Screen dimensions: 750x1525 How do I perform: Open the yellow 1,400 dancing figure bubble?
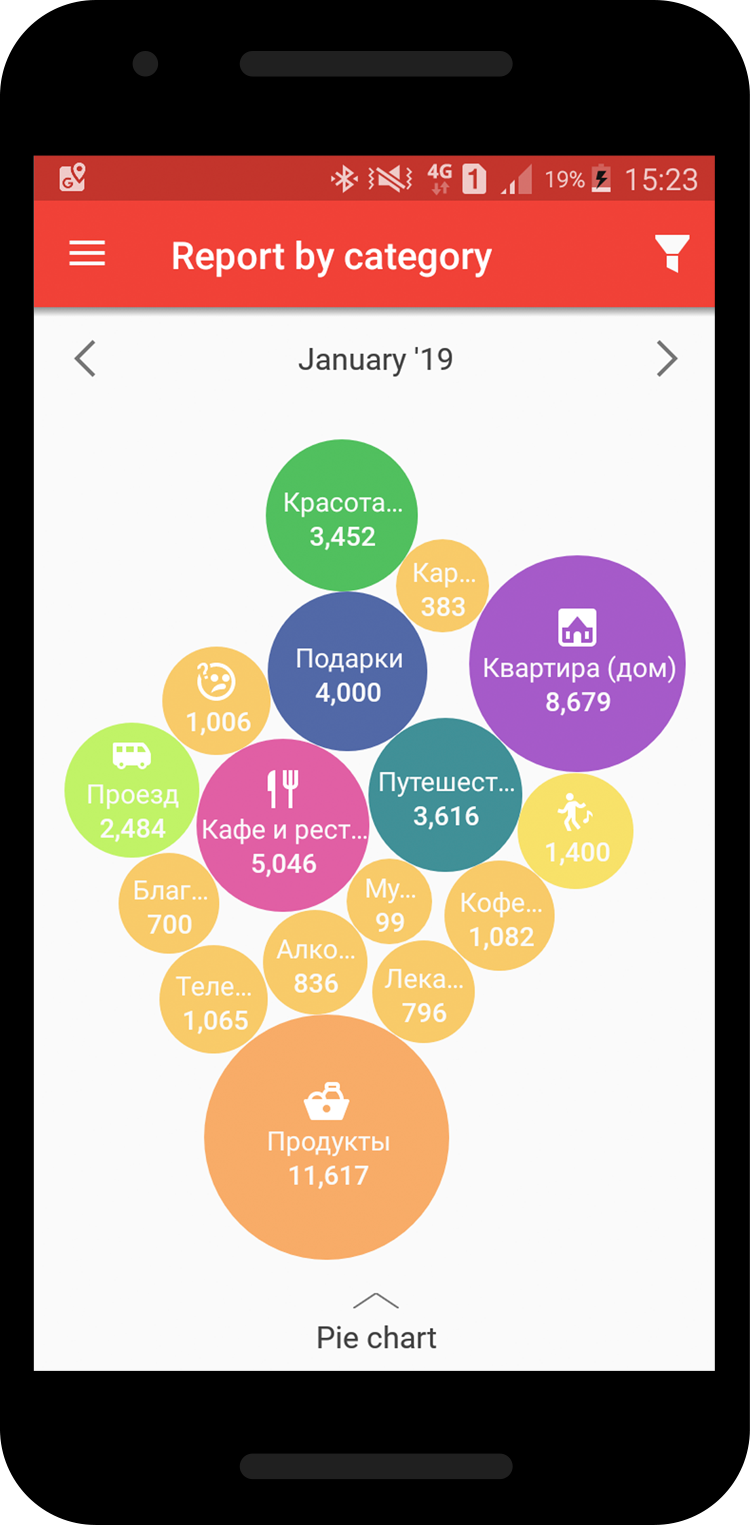577,833
